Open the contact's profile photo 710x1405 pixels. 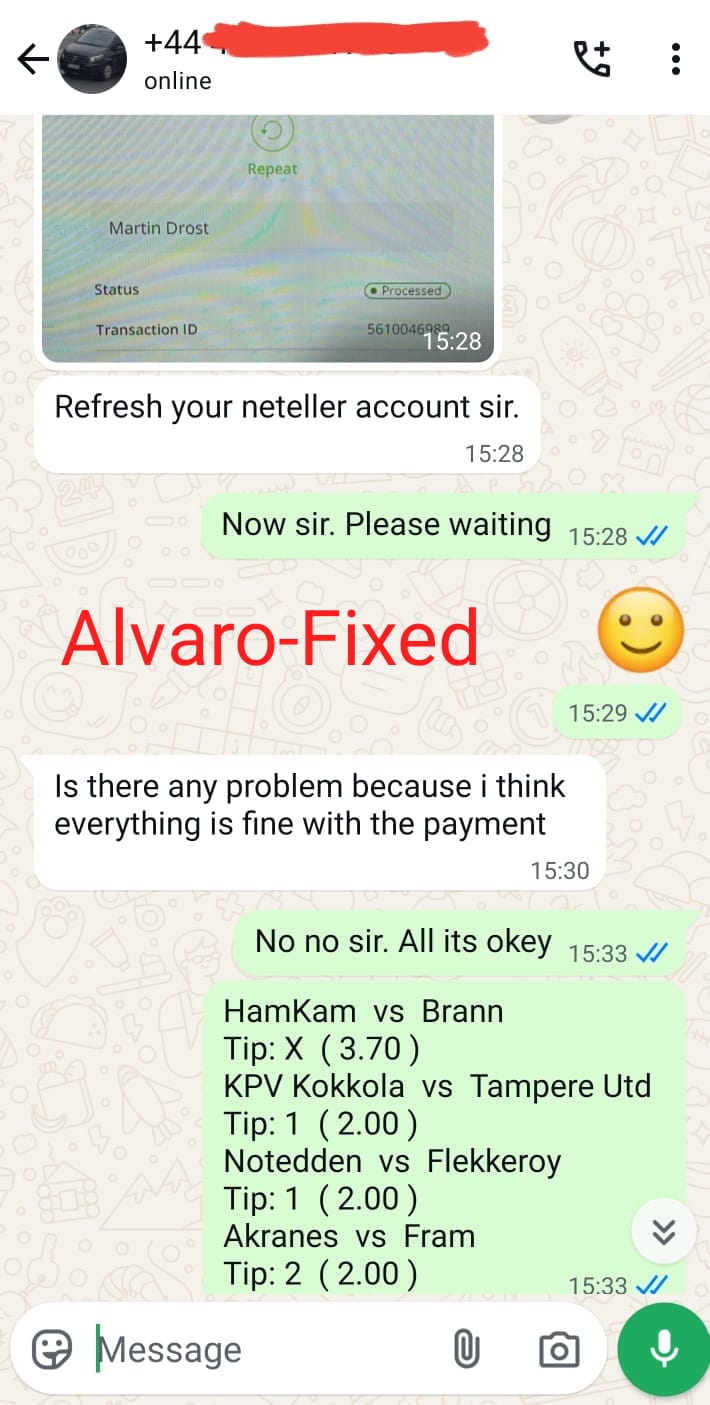pos(92,59)
